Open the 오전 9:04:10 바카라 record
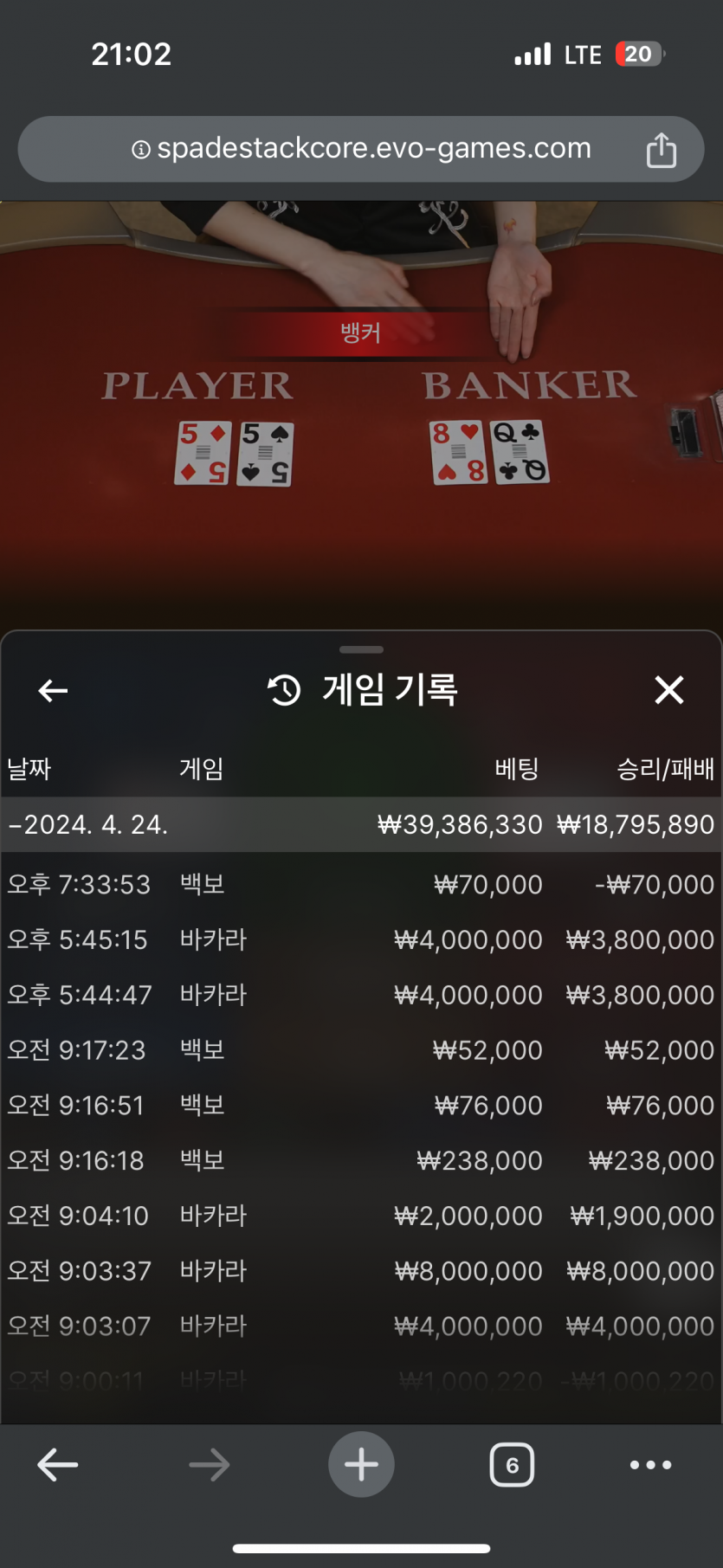Image resolution: width=723 pixels, height=1568 pixels. pos(361,1216)
